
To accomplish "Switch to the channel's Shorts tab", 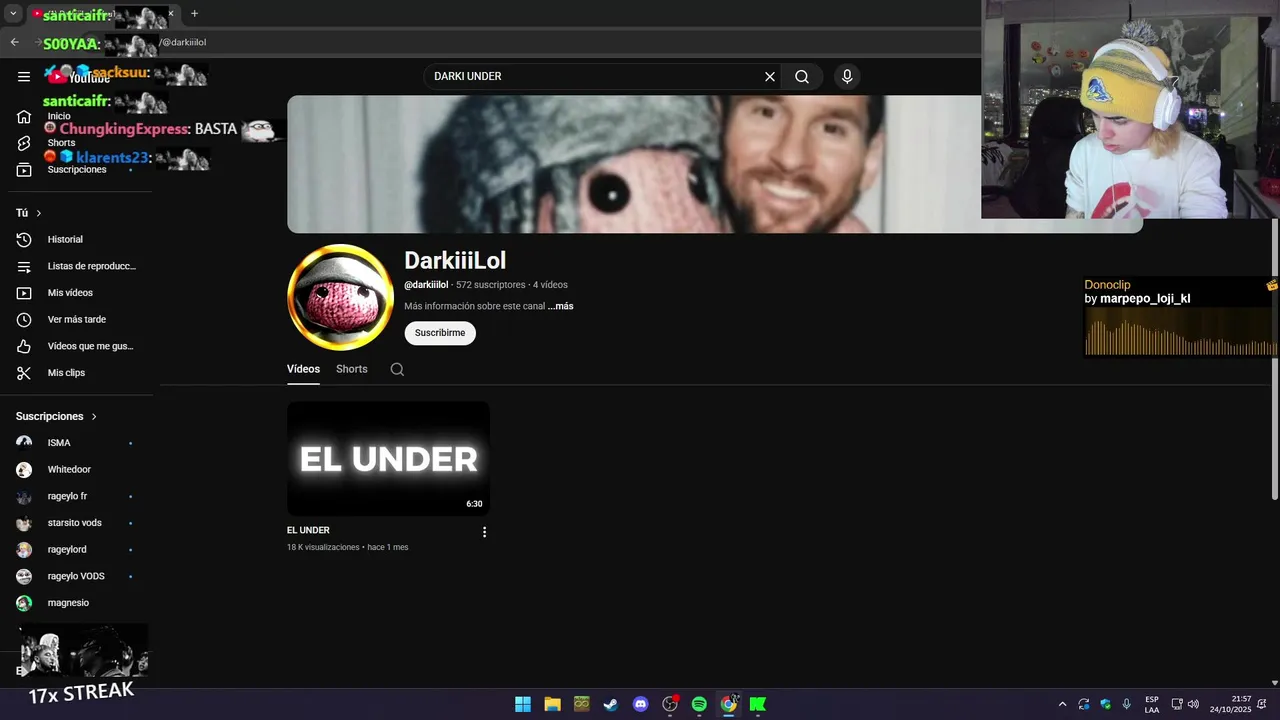I will pyautogui.click(x=351, y=369).
